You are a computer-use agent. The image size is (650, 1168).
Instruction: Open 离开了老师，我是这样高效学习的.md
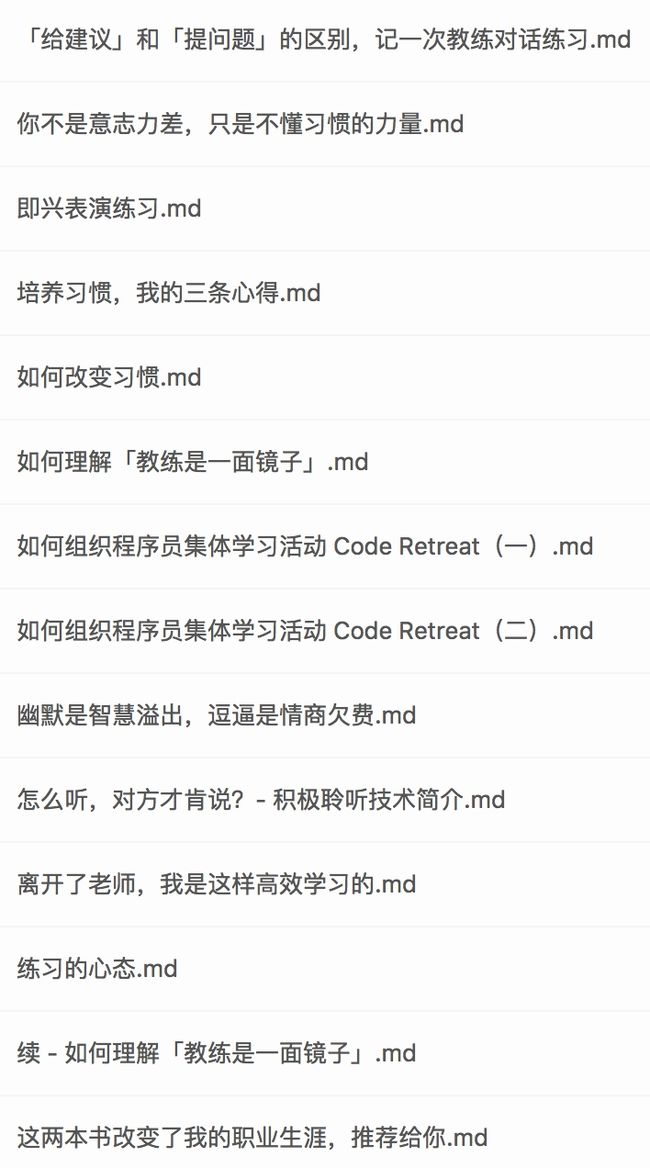point(325,885)
